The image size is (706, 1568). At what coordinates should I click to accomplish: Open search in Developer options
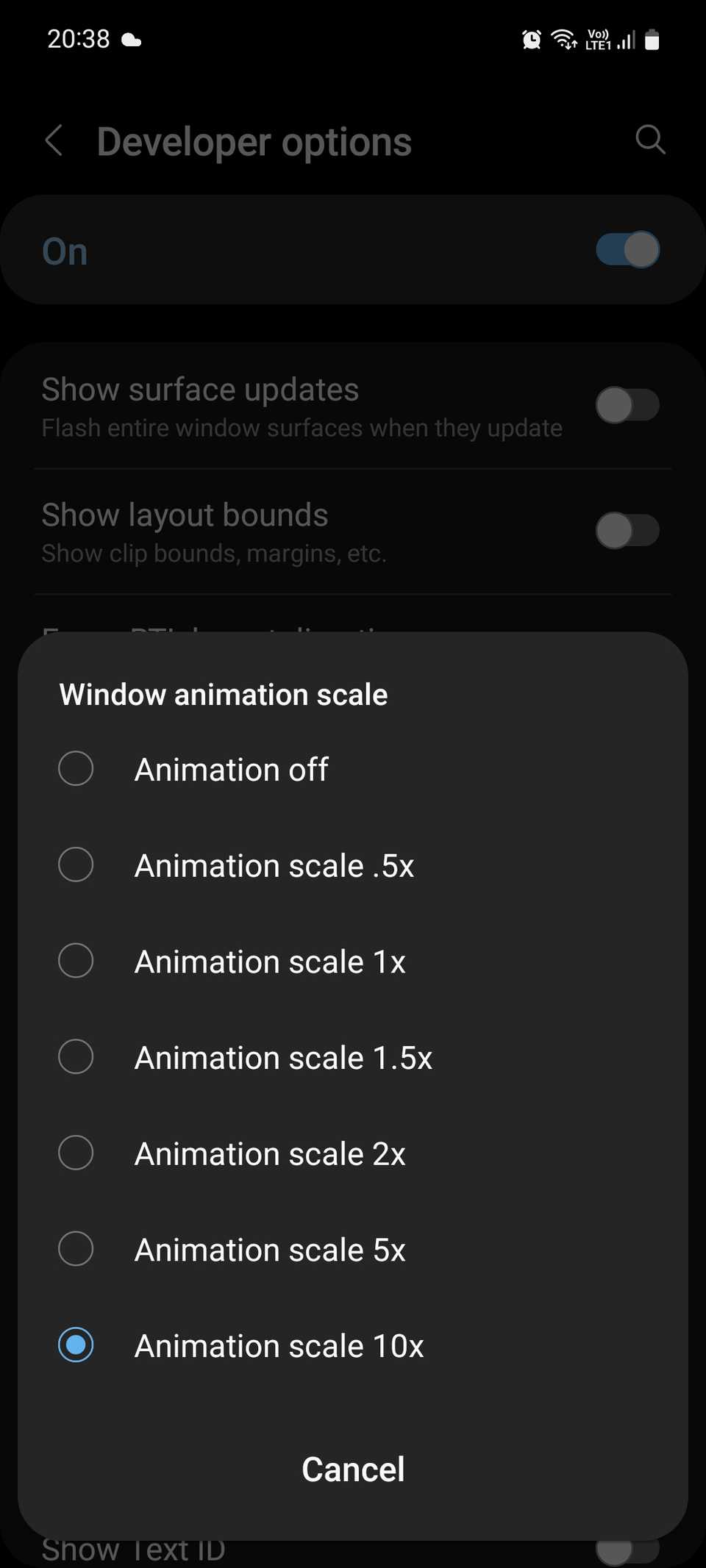click(x=650, y=140)
